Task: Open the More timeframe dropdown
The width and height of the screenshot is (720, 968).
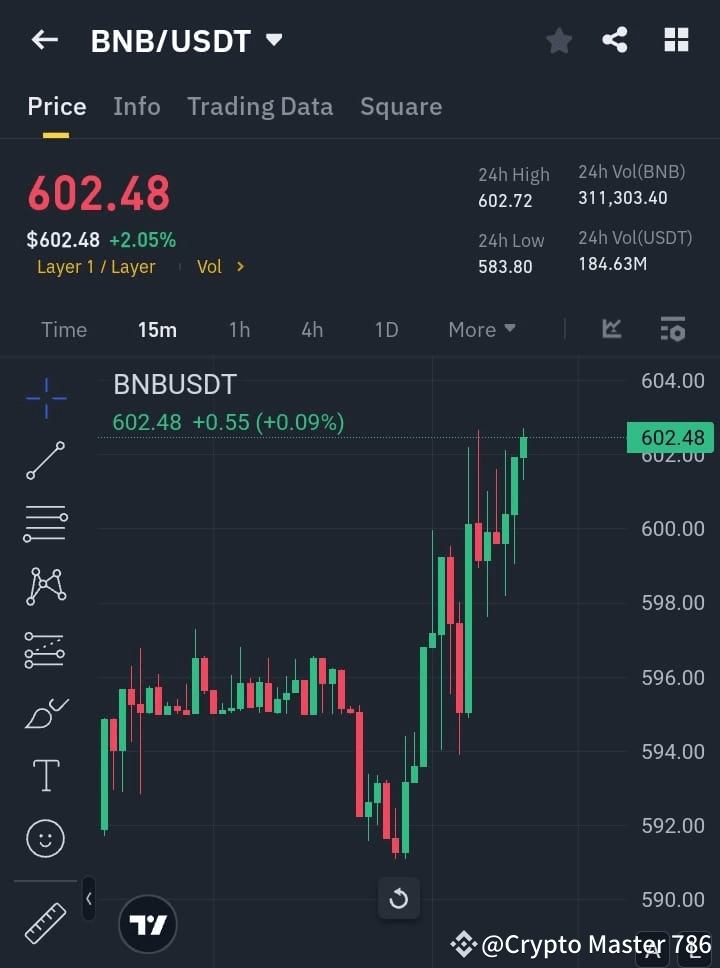Action: pyautogui.click(x=481, y=329)
